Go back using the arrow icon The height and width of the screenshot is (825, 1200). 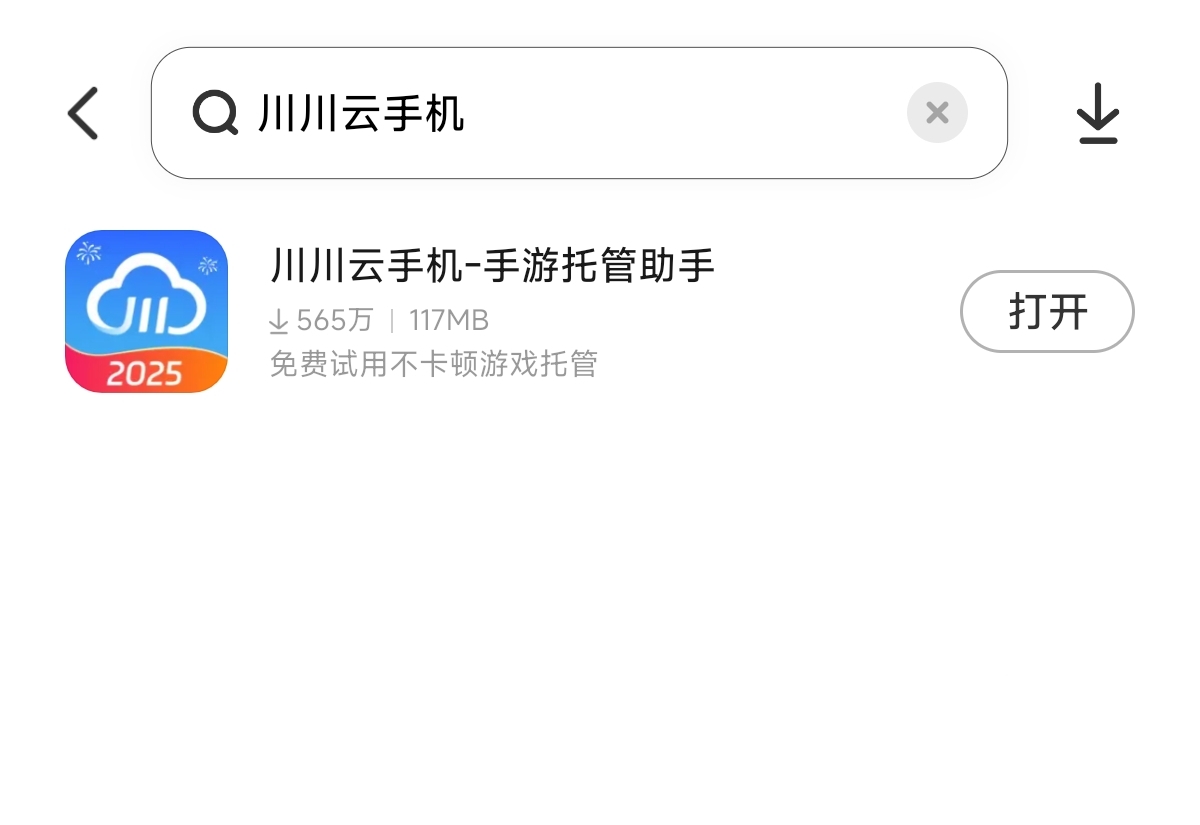pyautogui.click(x=84, y=113)
